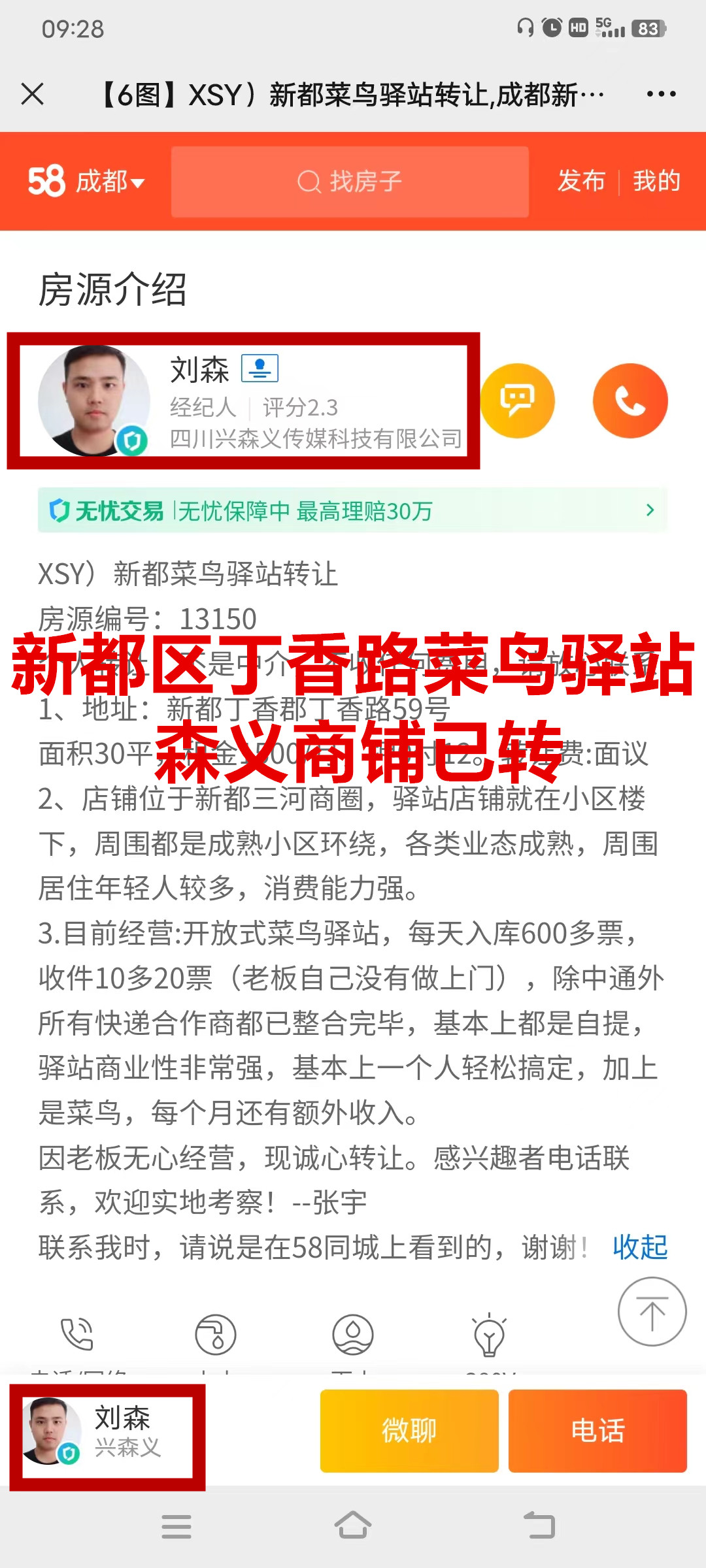This screenshot has width=706, height=1568.
Task: Open the three-dot overflow menu
Action: [x=661, y=94]
